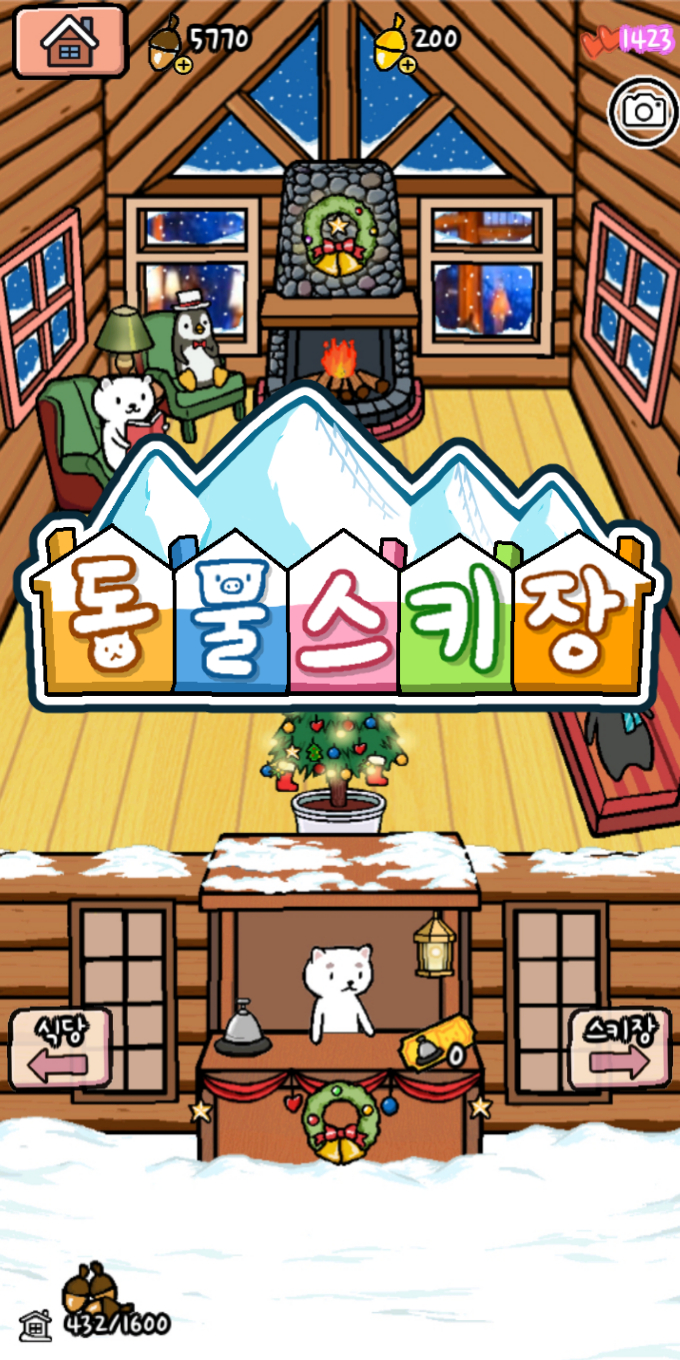Open the camera screenshot button

(x=643, y=111)
